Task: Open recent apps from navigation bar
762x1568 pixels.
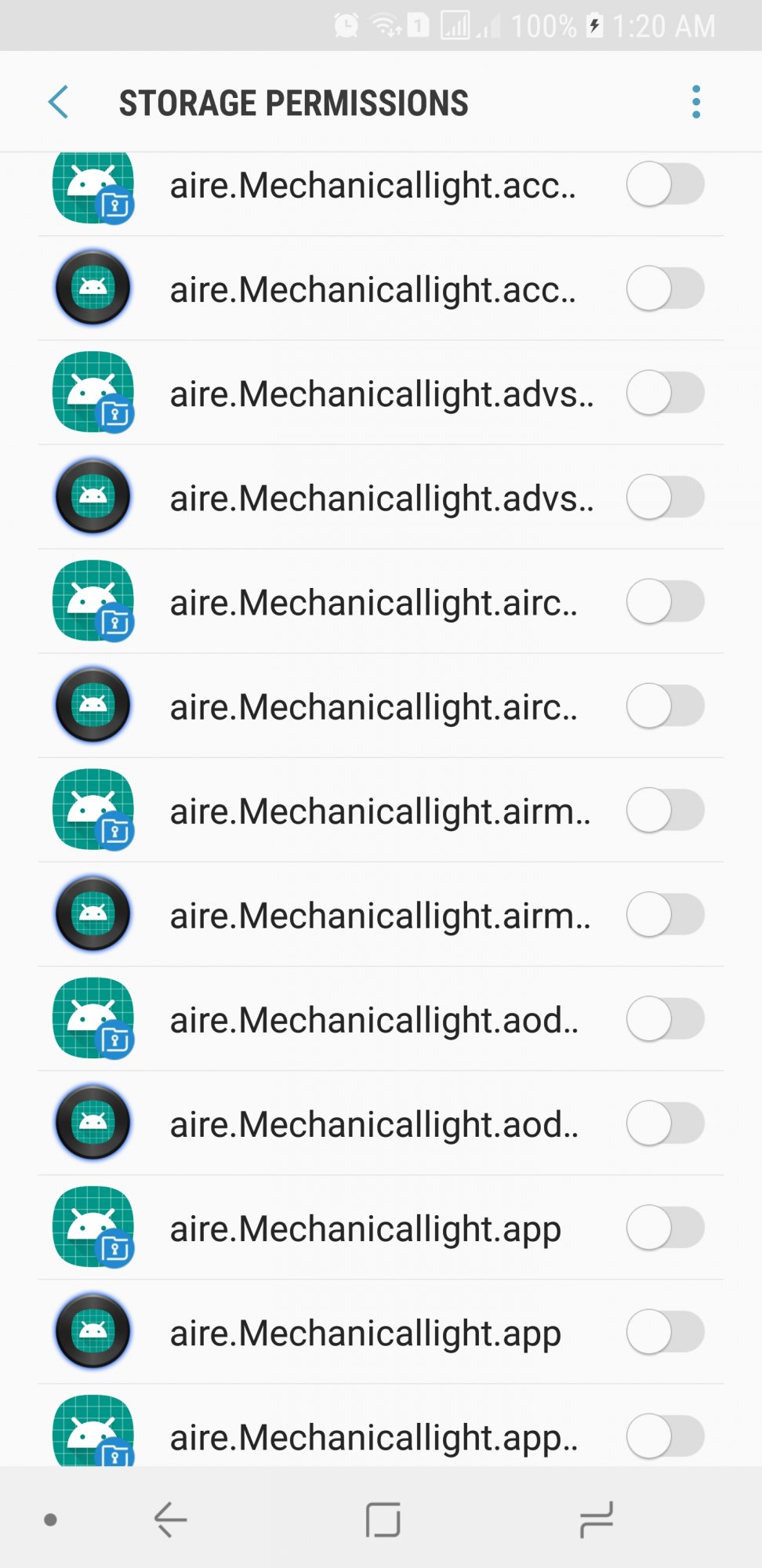Action: point(597,1519)
